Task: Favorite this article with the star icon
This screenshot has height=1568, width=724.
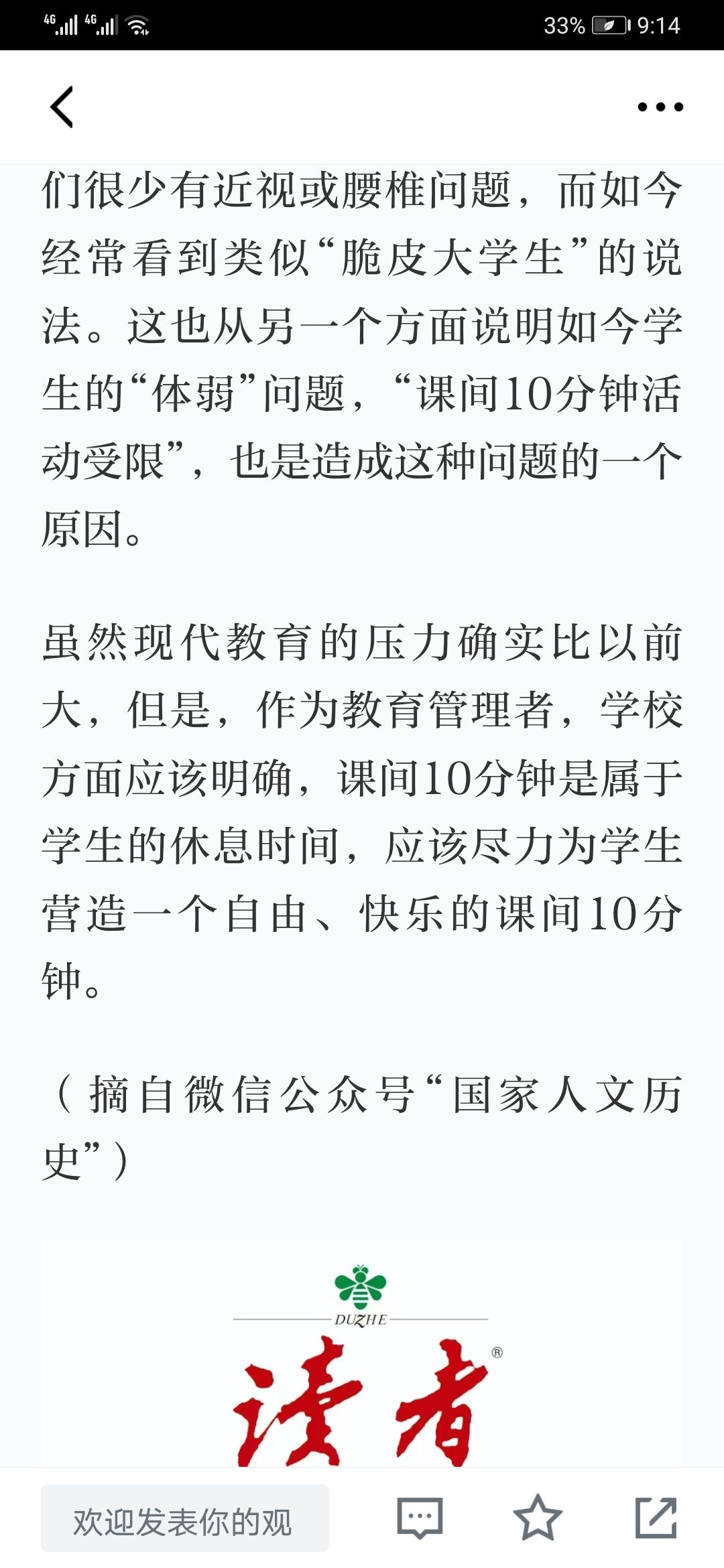Action: coord(538,1517)
